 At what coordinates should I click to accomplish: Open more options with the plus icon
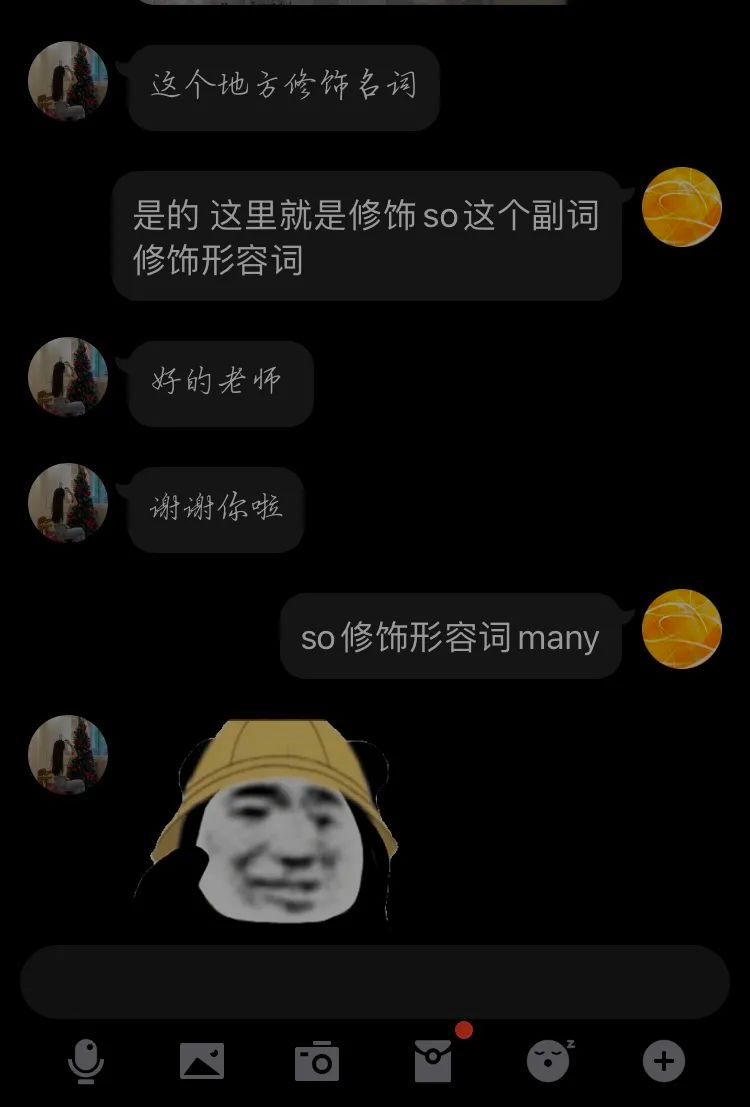(x=664, y=1060)
